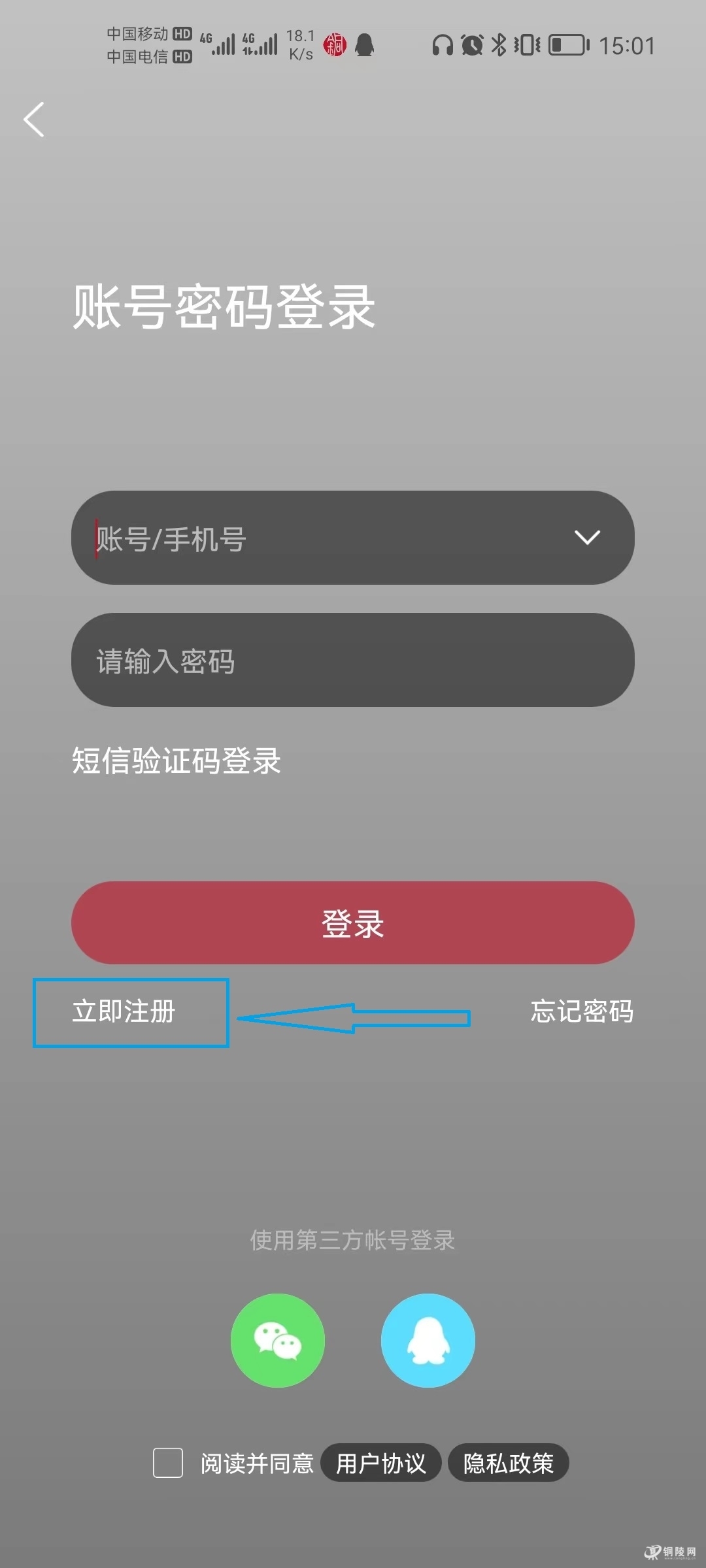
Task: Switch to 短信验证码登录
Action: coord(176,761)
